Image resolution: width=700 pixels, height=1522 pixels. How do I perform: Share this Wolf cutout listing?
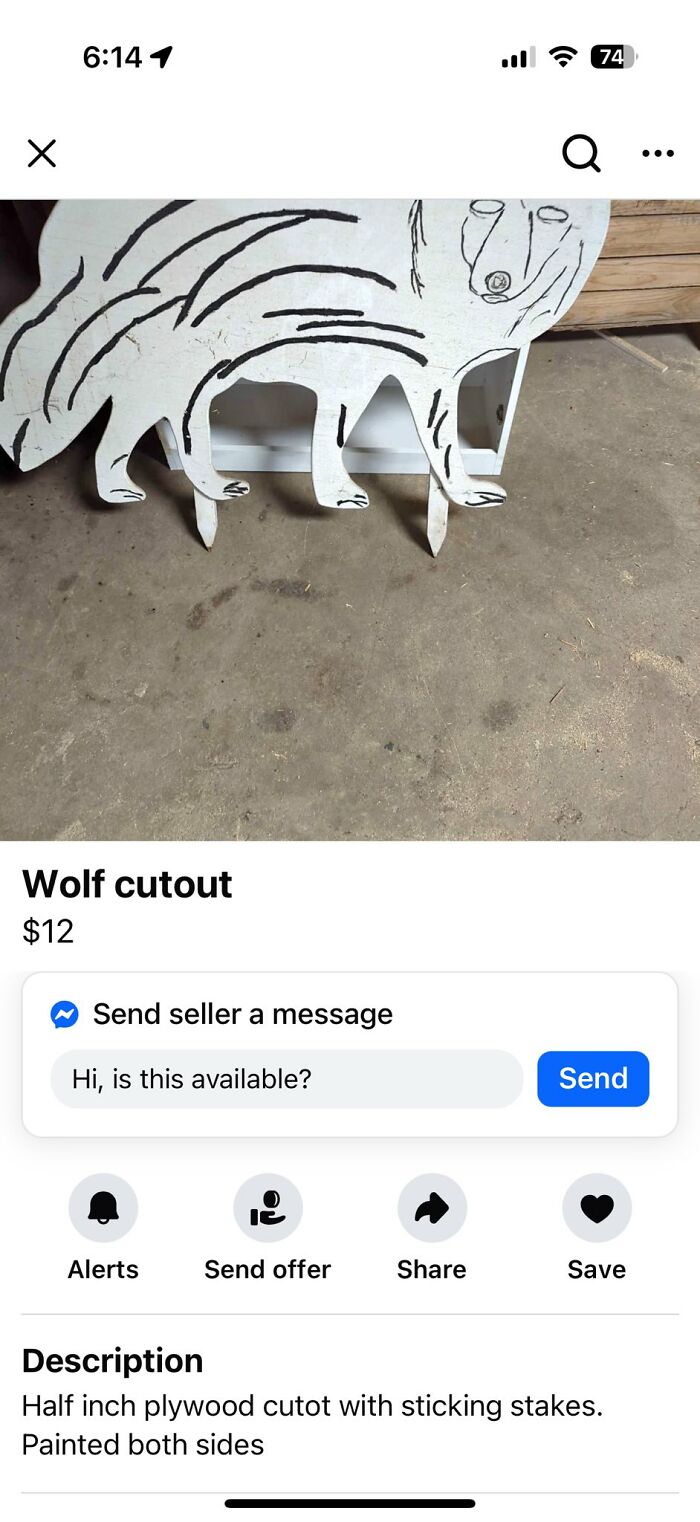(431, 1208)
